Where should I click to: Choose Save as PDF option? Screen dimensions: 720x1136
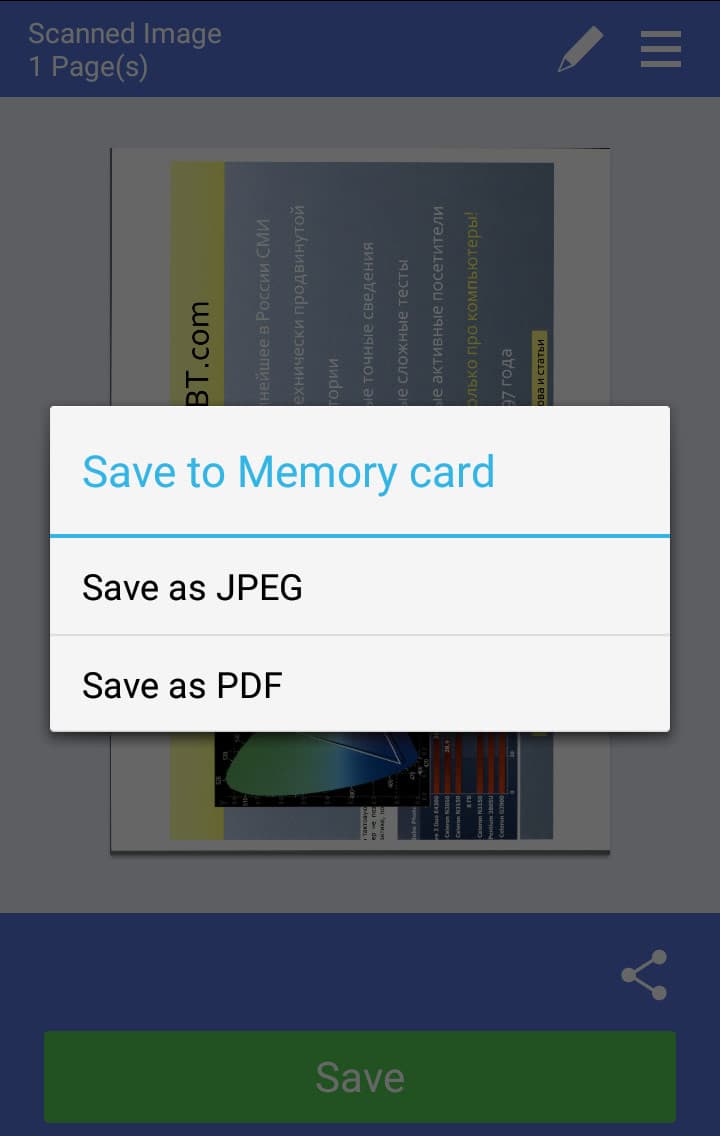coord(360,685)
